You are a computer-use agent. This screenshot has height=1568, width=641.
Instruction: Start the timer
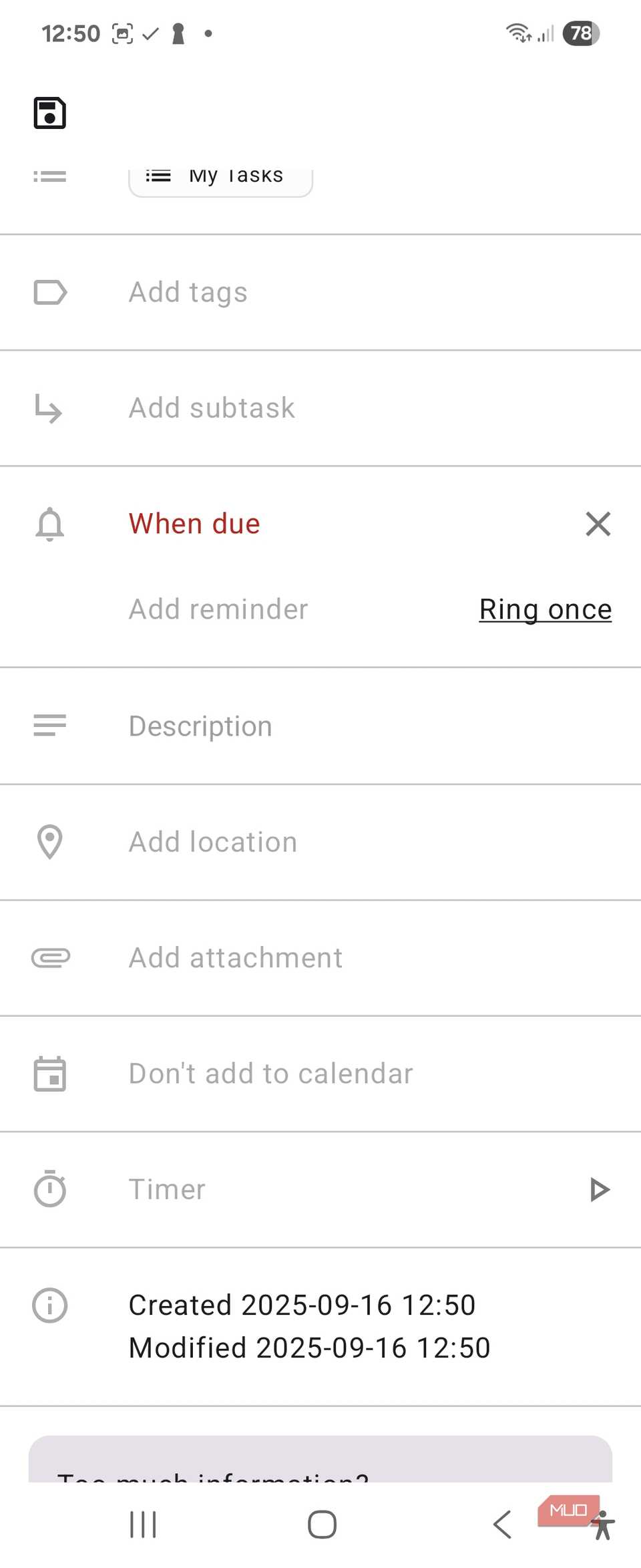(x=599, y=1189)
